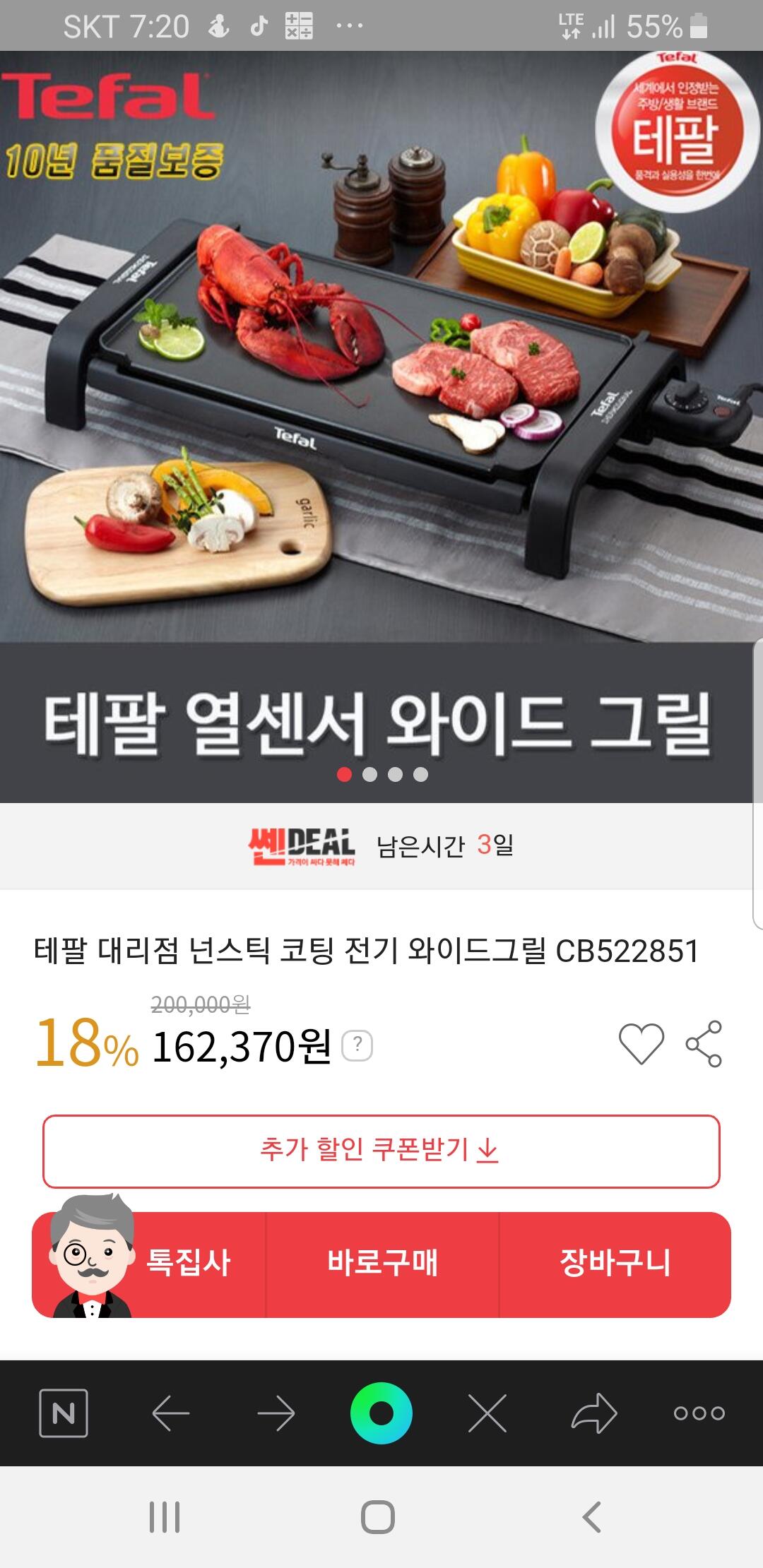763x1568 pixels.
Task: Close the page with X button
Action: 487,1413
